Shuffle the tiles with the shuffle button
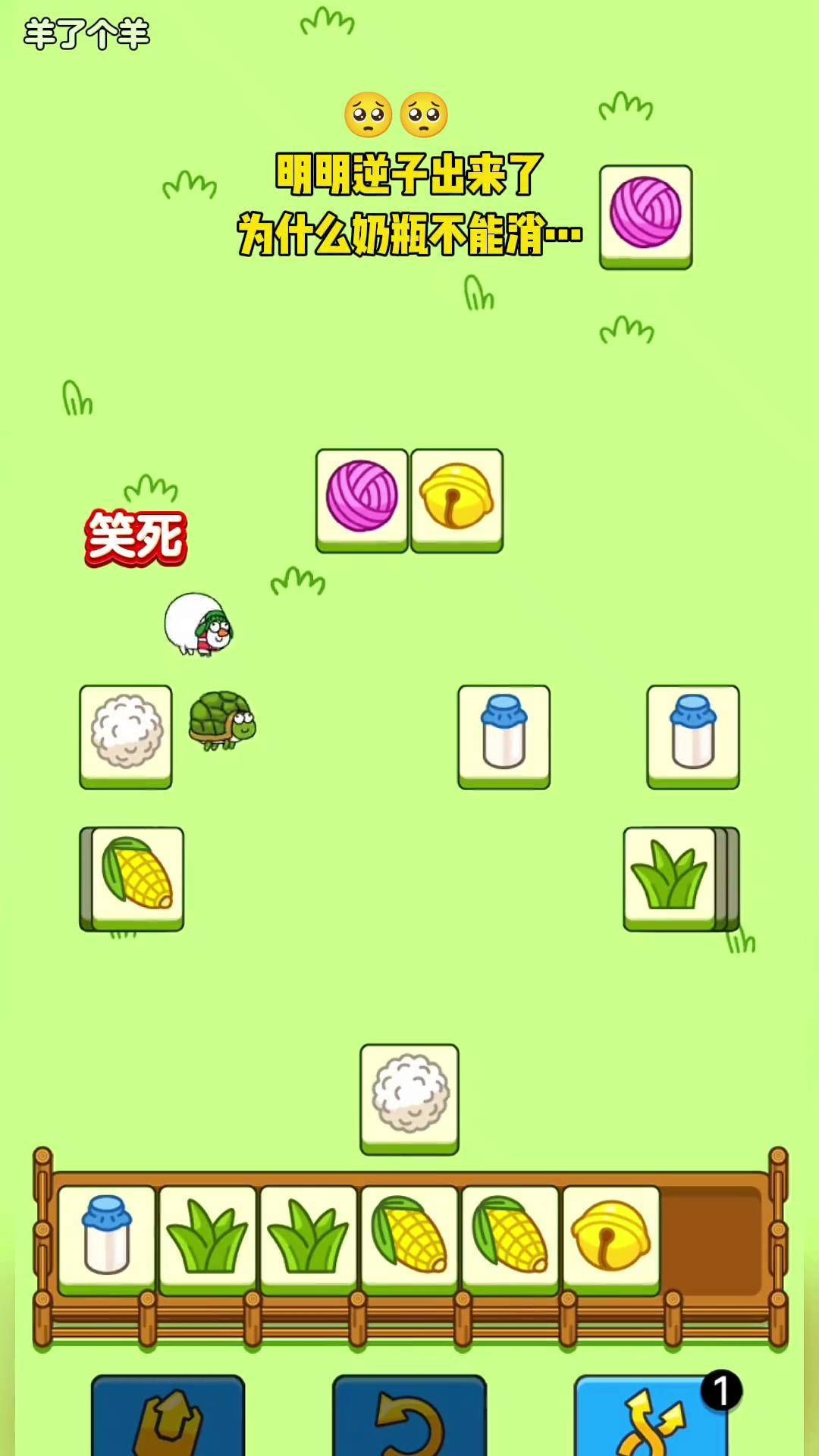819x1456 pixels. [651, 1417]
